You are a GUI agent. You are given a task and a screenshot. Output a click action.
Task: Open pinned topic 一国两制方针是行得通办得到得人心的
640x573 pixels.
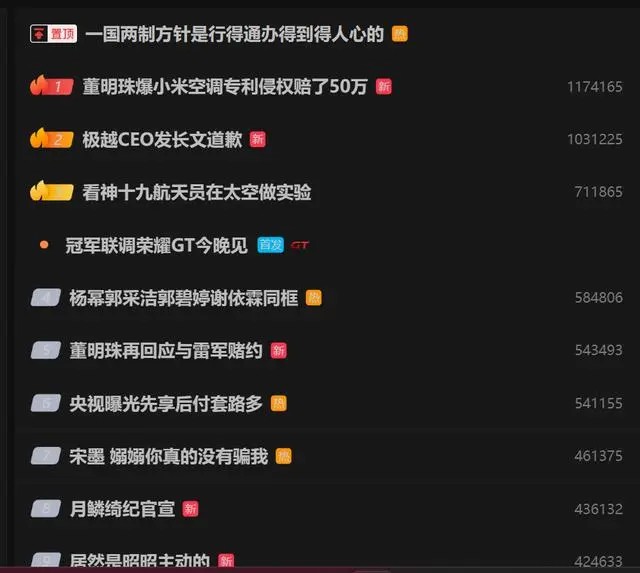(234, 34)
